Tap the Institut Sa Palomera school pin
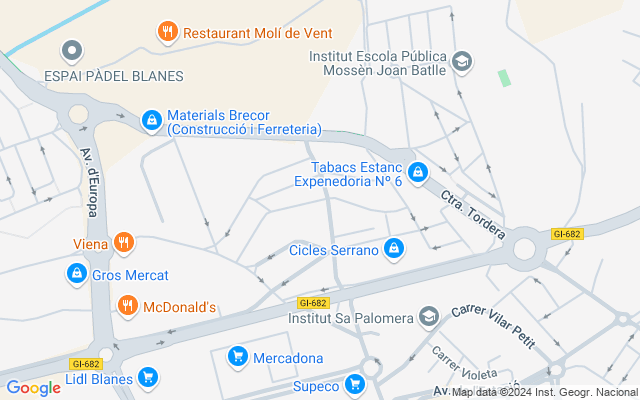Screen dimensions: 640x400 point(429,317)
